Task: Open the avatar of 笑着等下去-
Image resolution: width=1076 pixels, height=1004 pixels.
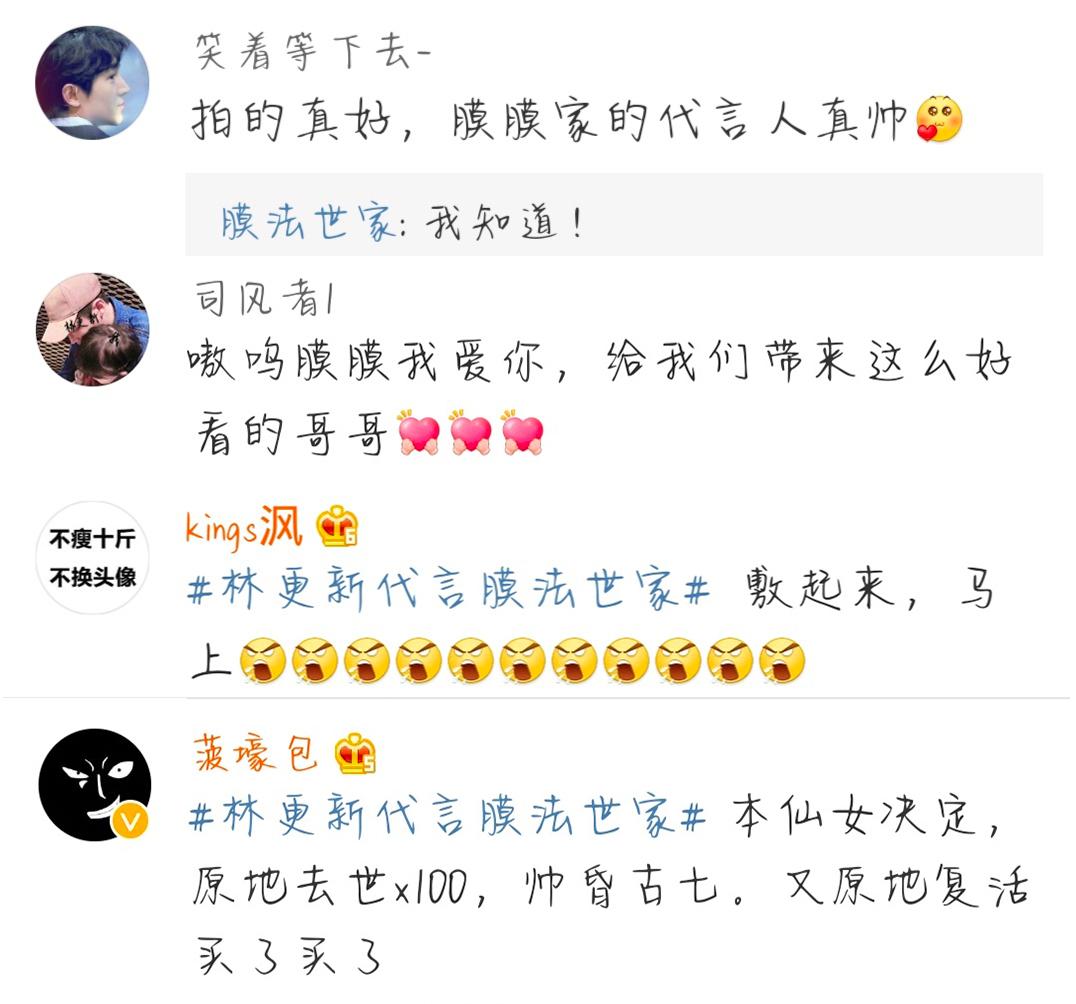Action: click(x=92, y=83)
